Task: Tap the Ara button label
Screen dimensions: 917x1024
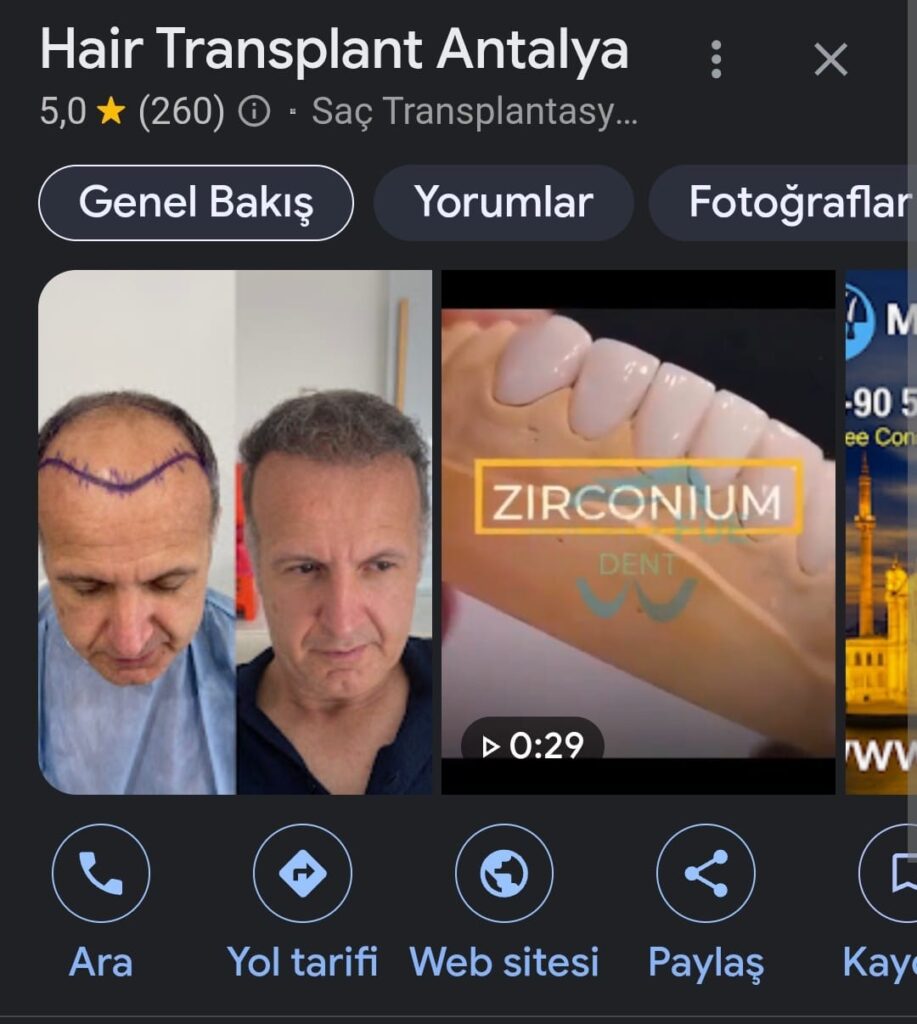Action: pos(101,963)
